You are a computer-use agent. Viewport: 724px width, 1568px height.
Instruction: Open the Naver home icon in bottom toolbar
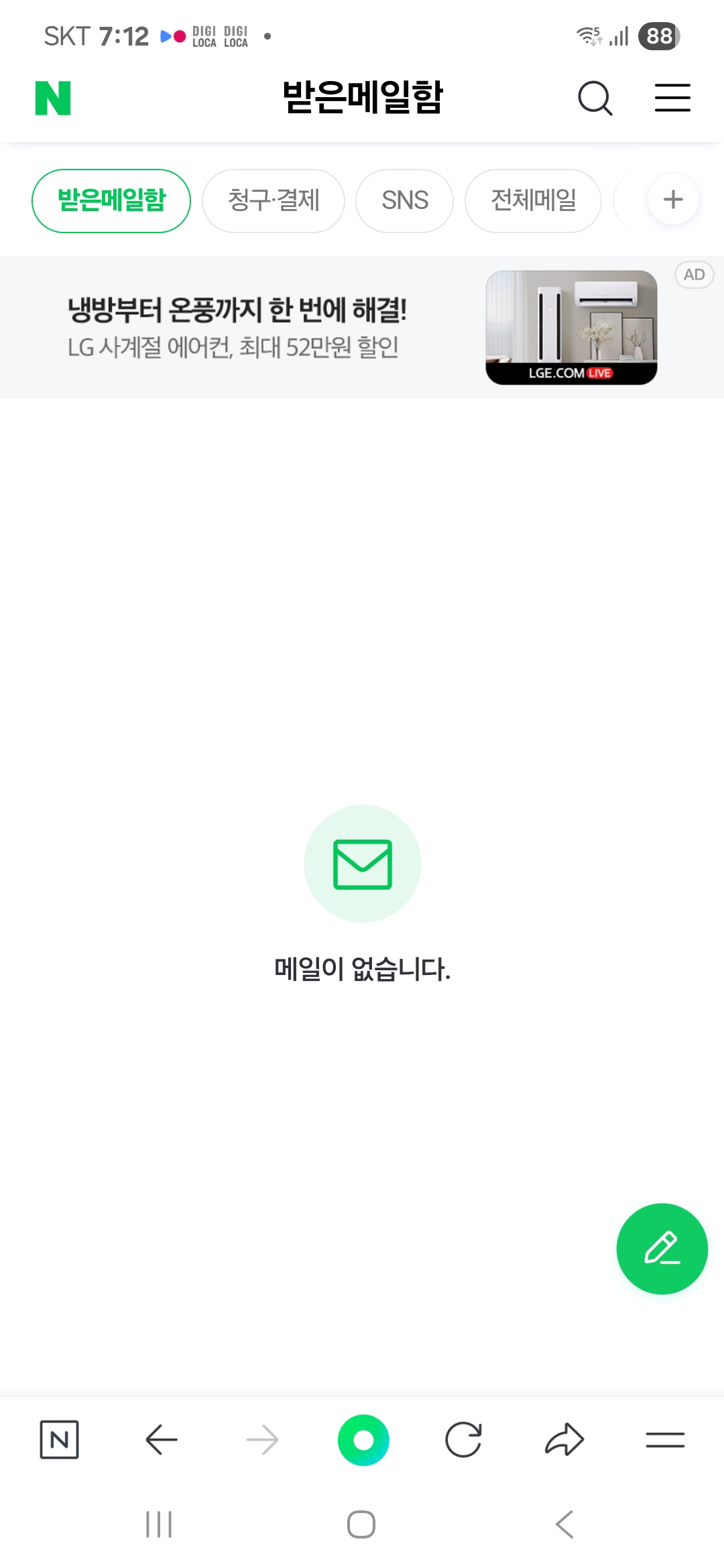pyautogui.click(x=60, y=1439)
